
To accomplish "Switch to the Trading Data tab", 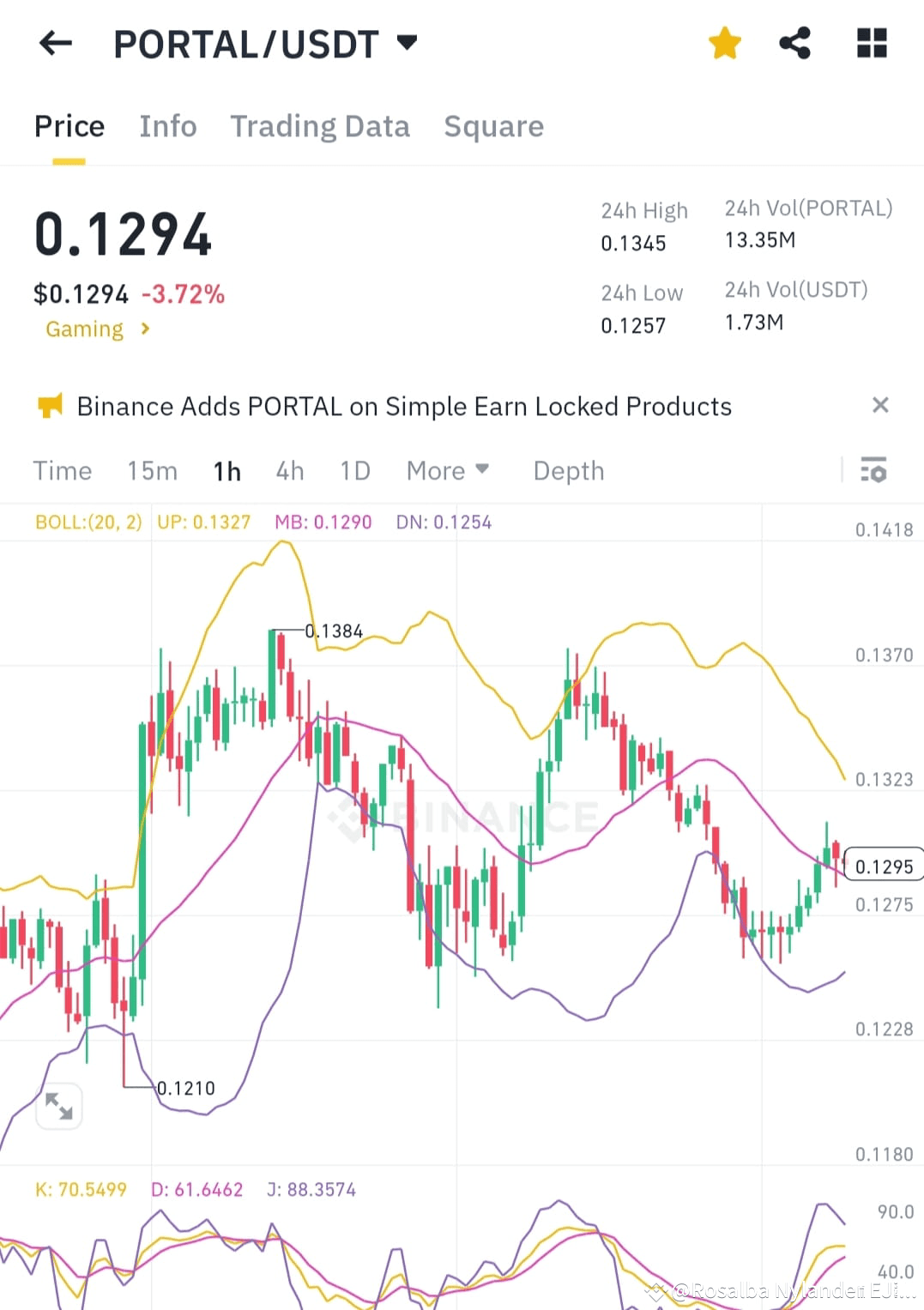I will (320, 126).
